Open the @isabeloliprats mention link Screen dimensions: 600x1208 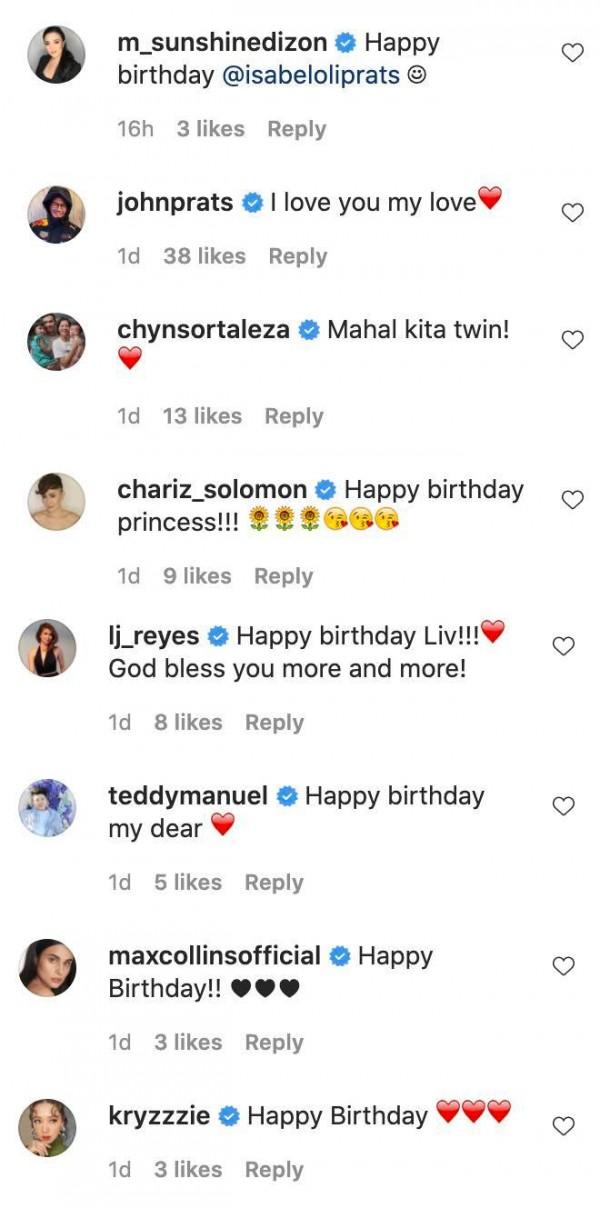point(314,75)
